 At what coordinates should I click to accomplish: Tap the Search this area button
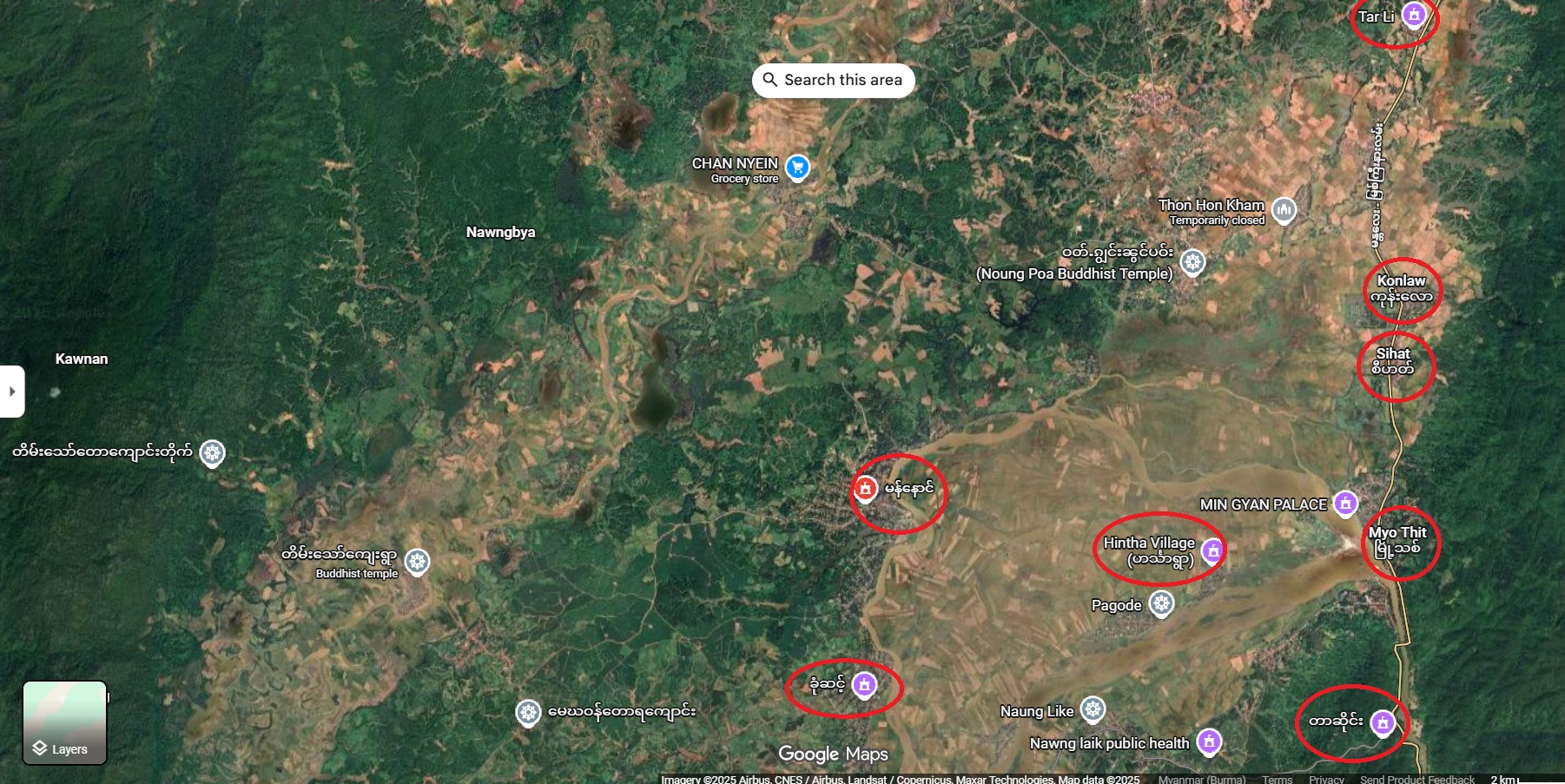833,80
